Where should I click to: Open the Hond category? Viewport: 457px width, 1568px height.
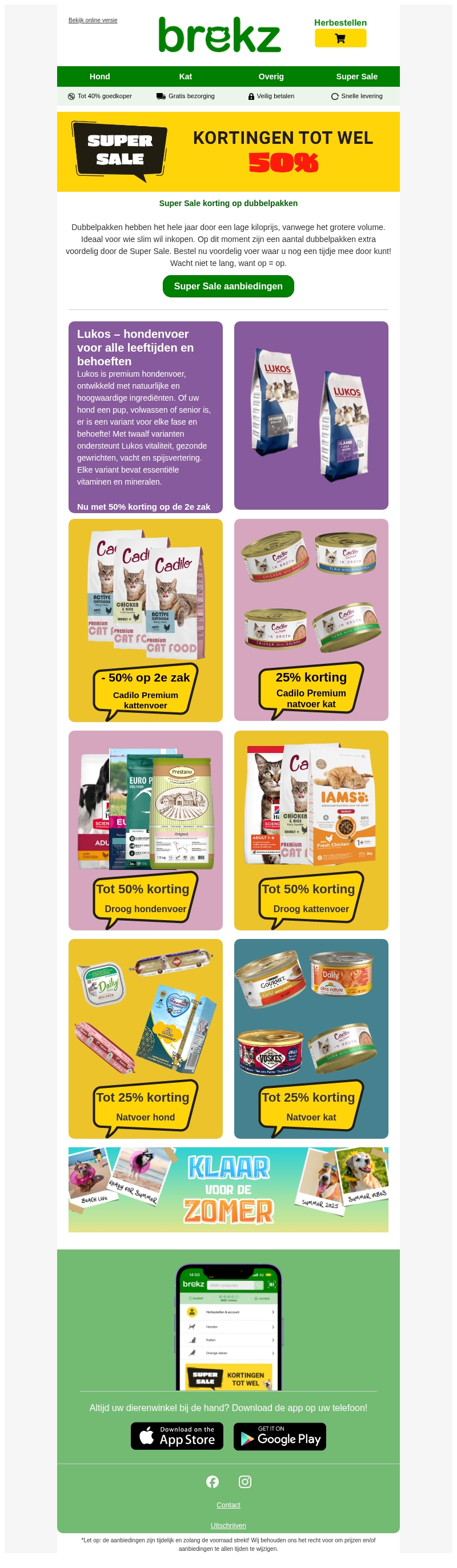tap(99, 76)
